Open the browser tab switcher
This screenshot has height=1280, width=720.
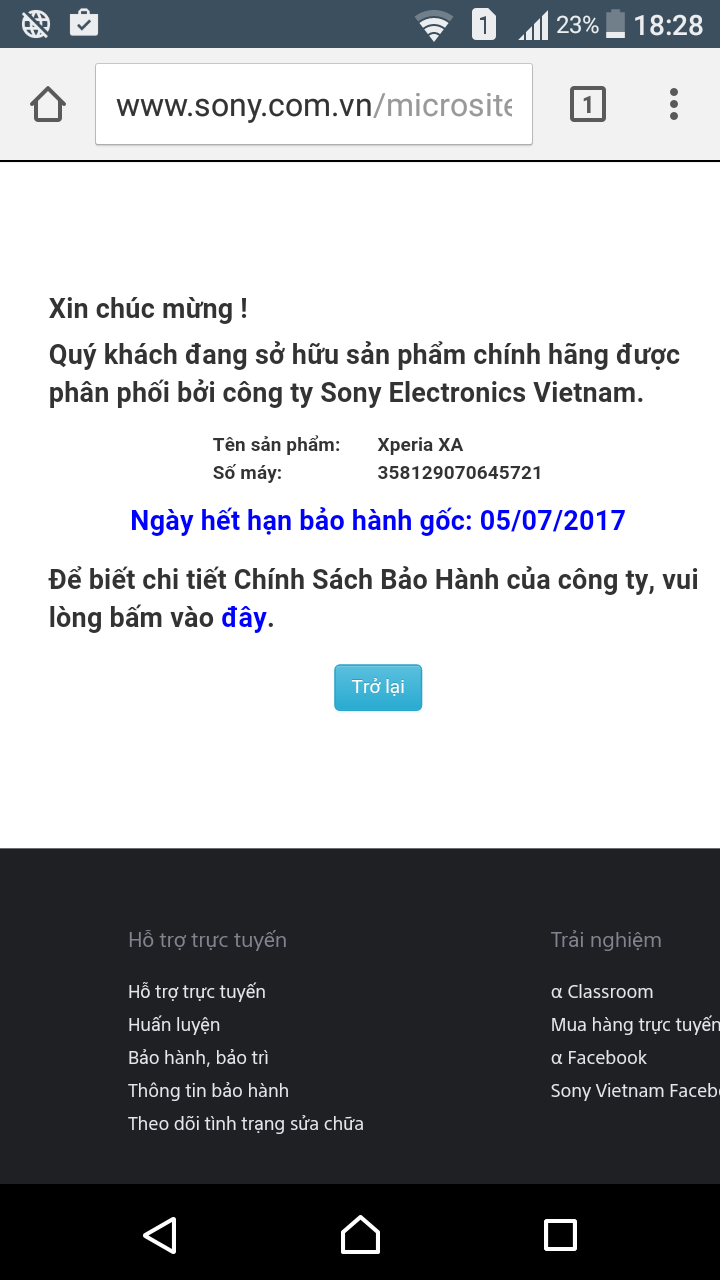(587, 104)
